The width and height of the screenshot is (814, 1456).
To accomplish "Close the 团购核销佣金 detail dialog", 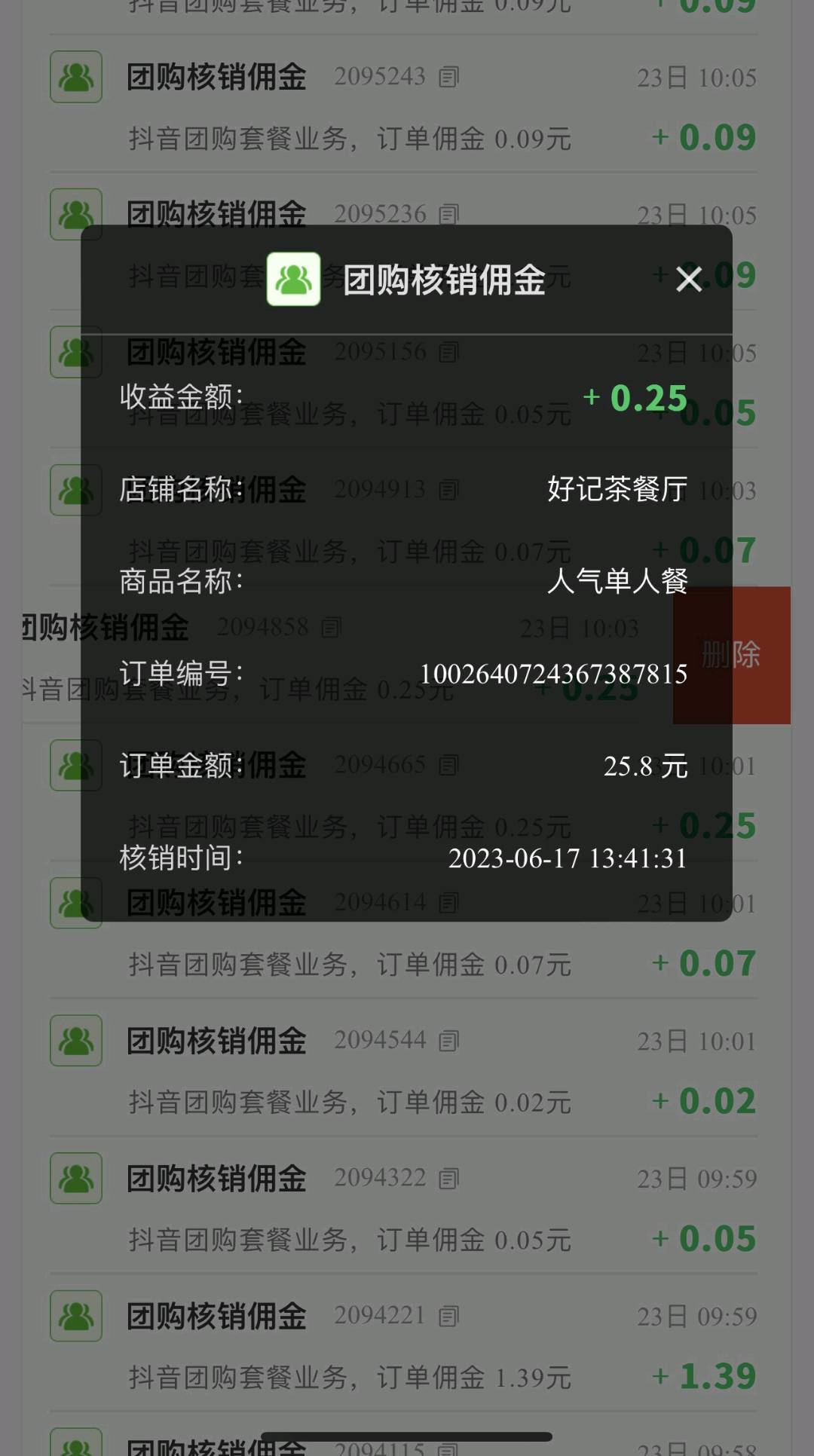I will 689,280.
